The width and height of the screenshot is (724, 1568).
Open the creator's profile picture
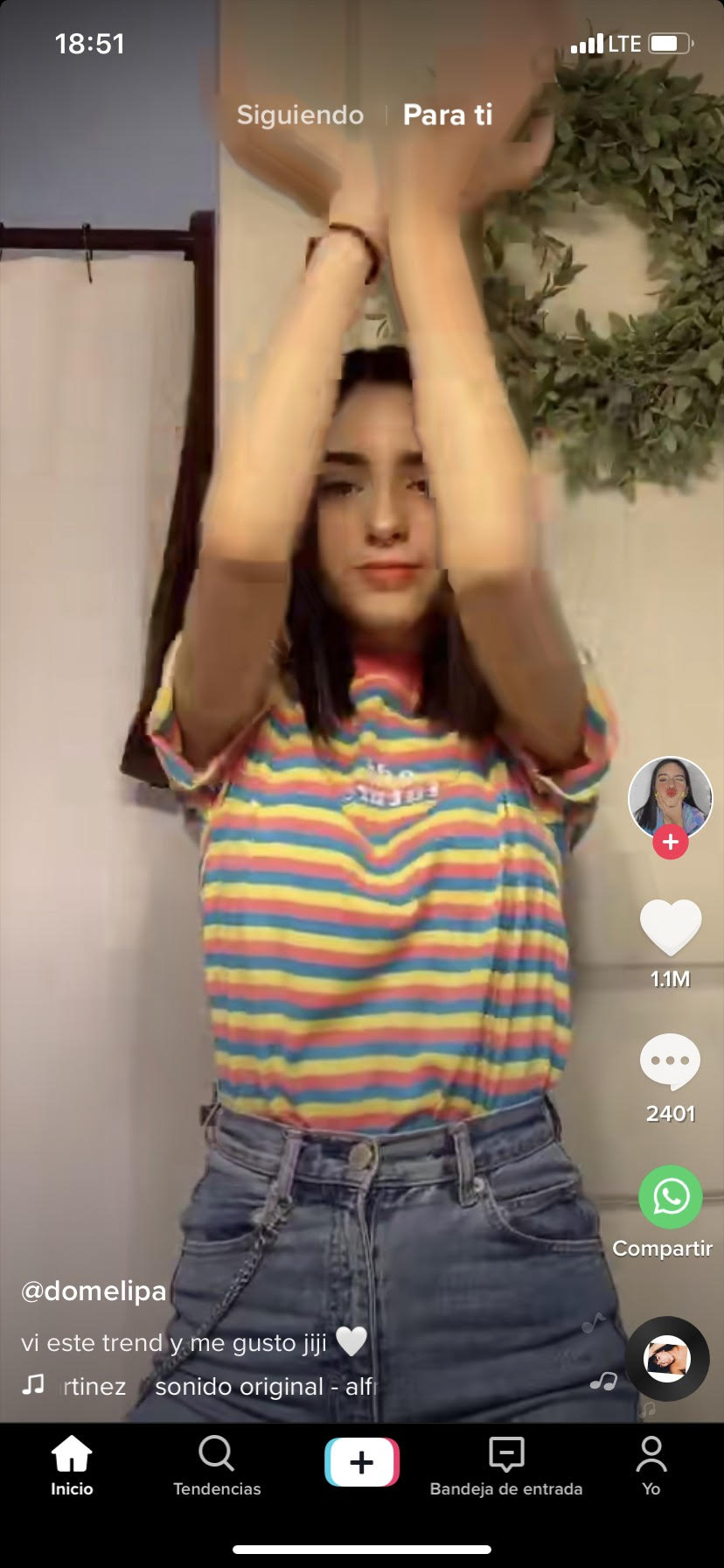pos(670,798)
